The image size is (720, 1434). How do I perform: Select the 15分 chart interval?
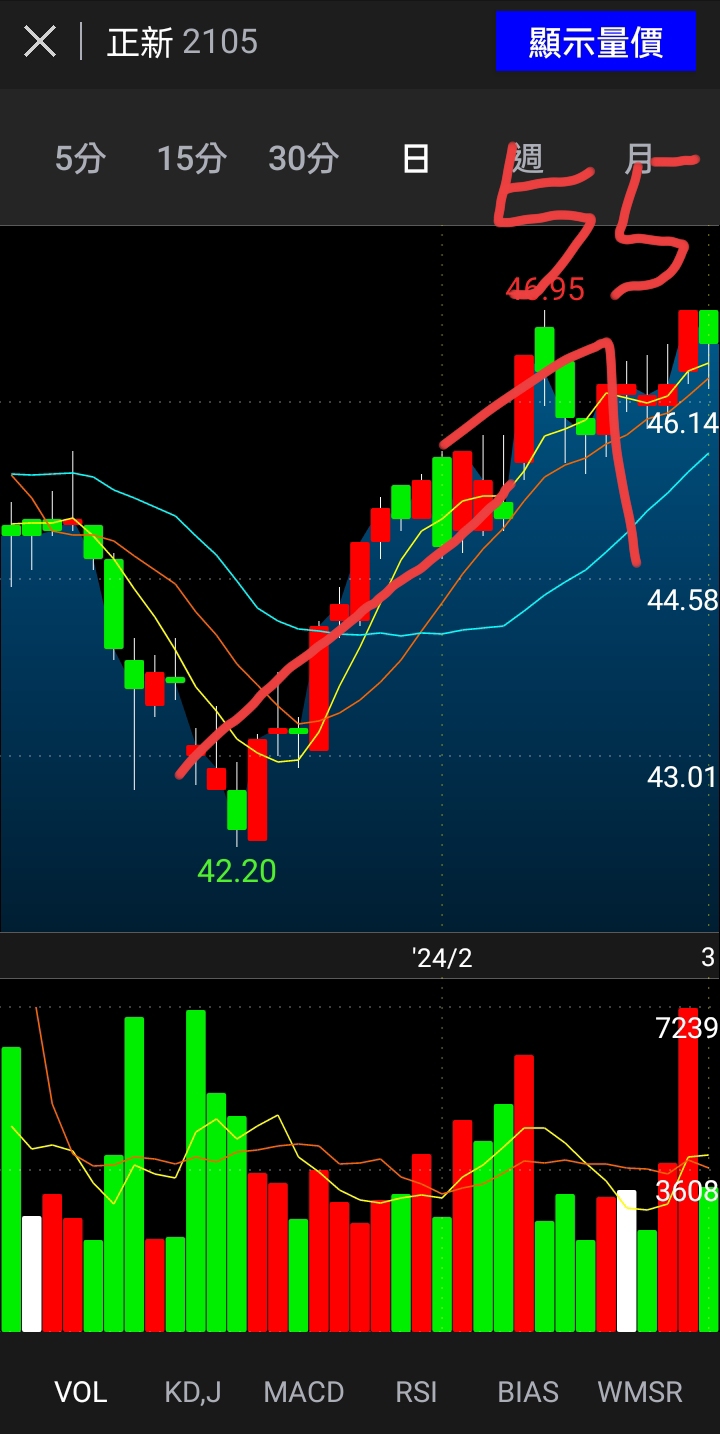192,158
